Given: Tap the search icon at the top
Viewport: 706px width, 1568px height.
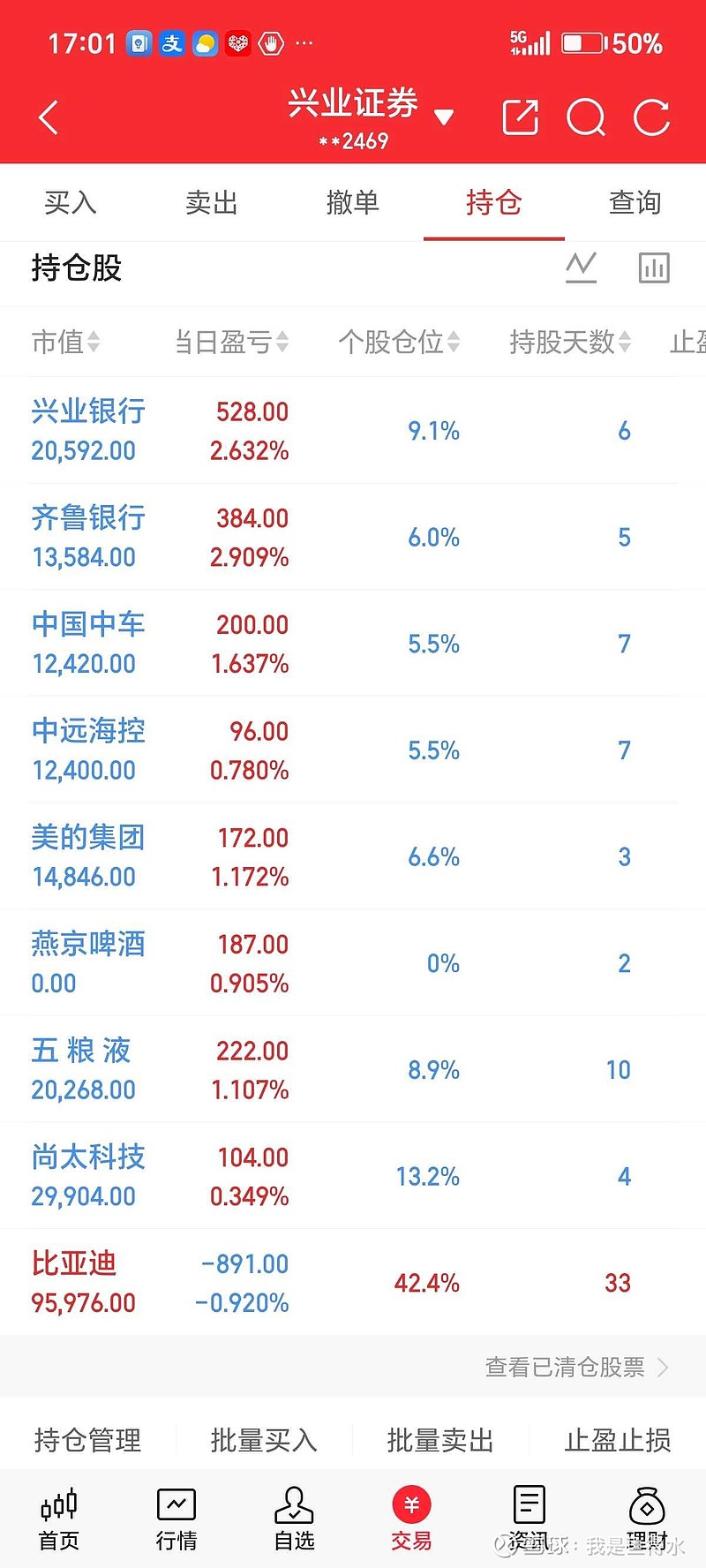Looking at the screenshot, I should [x=586, y=116].
